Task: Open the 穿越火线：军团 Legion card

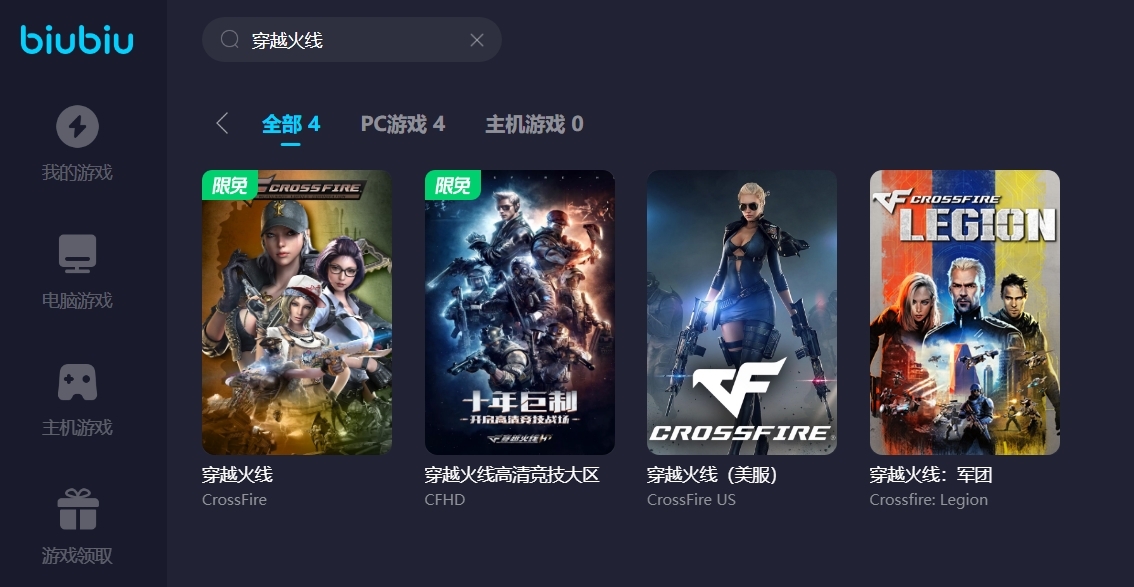Action: tap(964, 312)
